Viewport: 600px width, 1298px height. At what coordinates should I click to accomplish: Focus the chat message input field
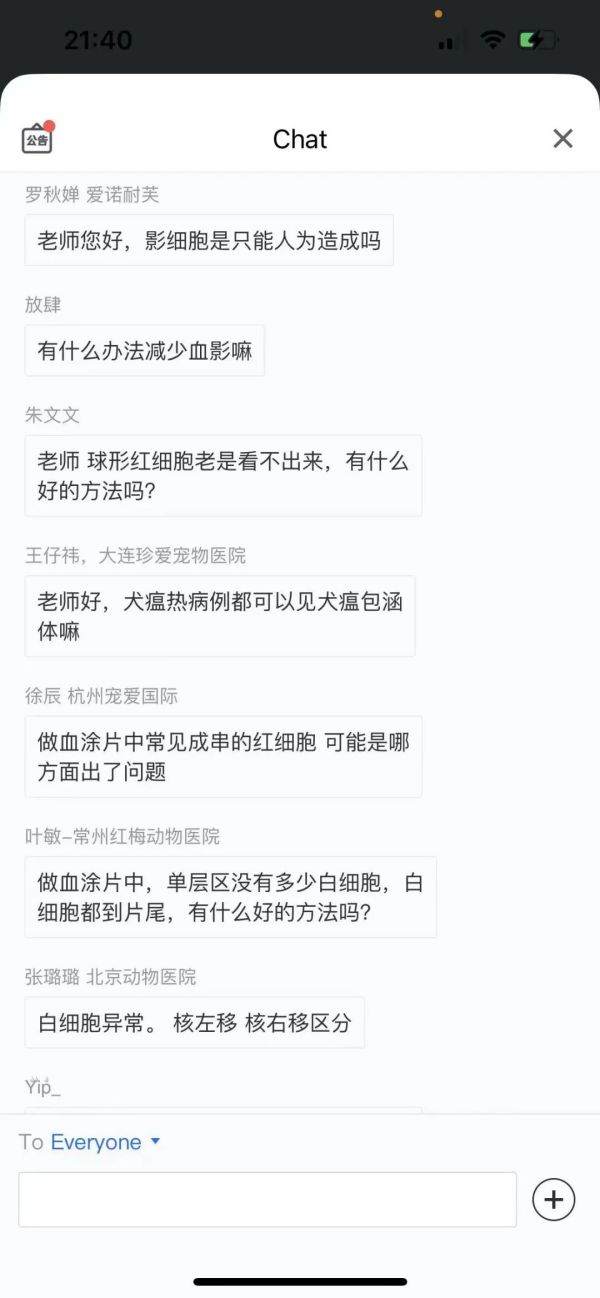click(x=267, y=1199)
